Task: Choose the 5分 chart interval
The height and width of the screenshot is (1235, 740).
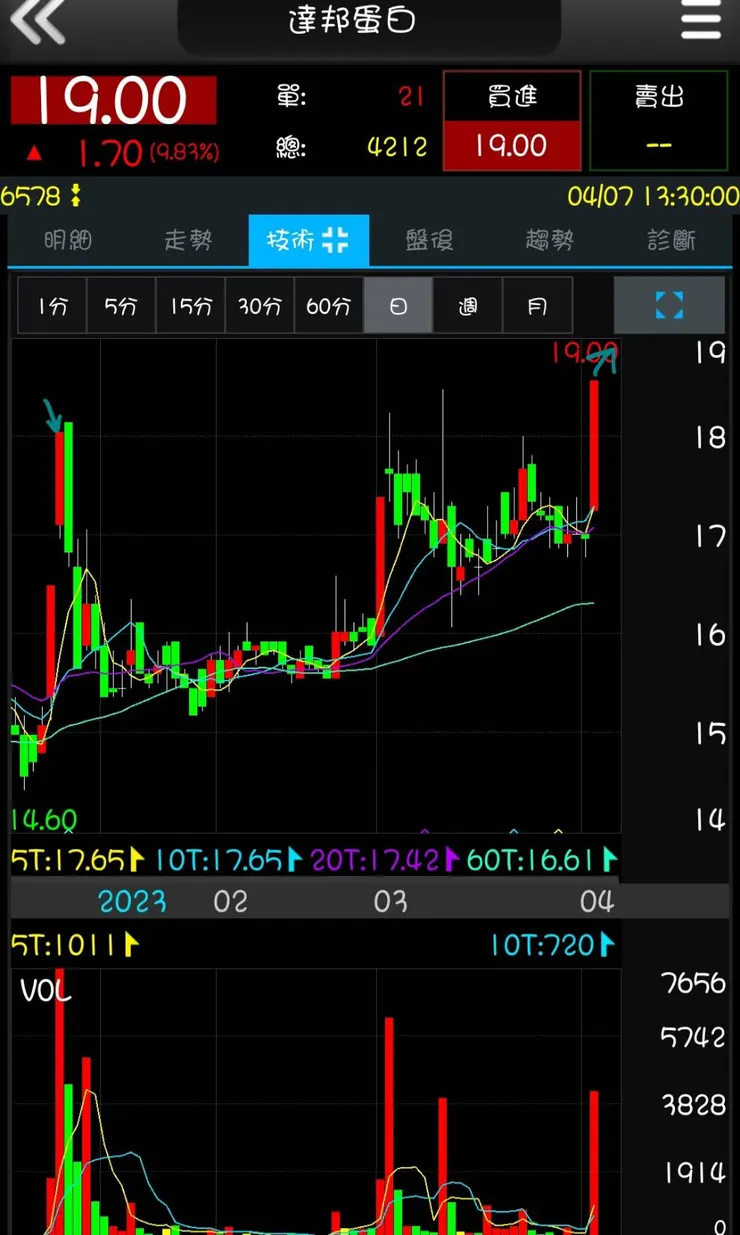Action: pos(121,306)
